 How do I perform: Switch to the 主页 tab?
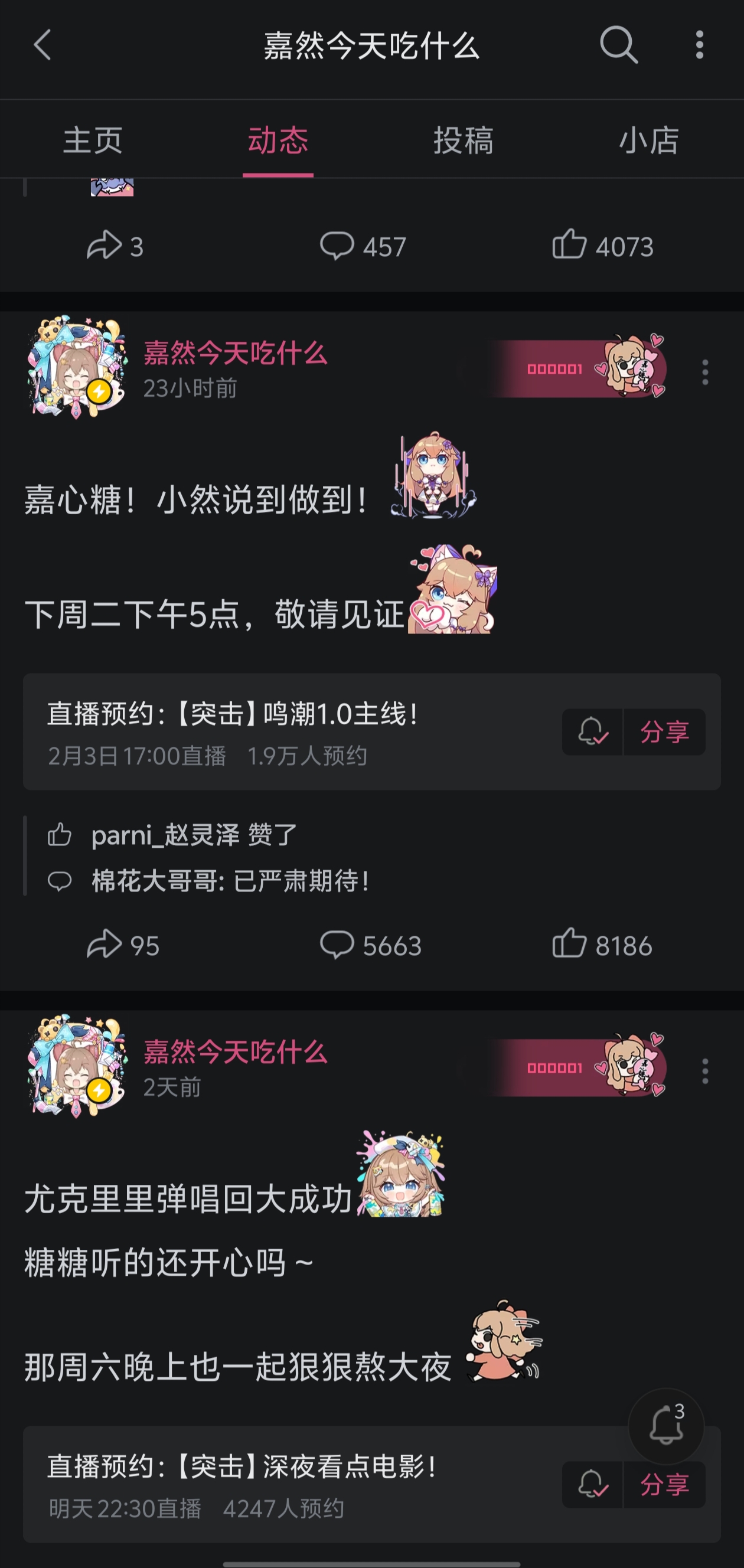pos(93,140)
